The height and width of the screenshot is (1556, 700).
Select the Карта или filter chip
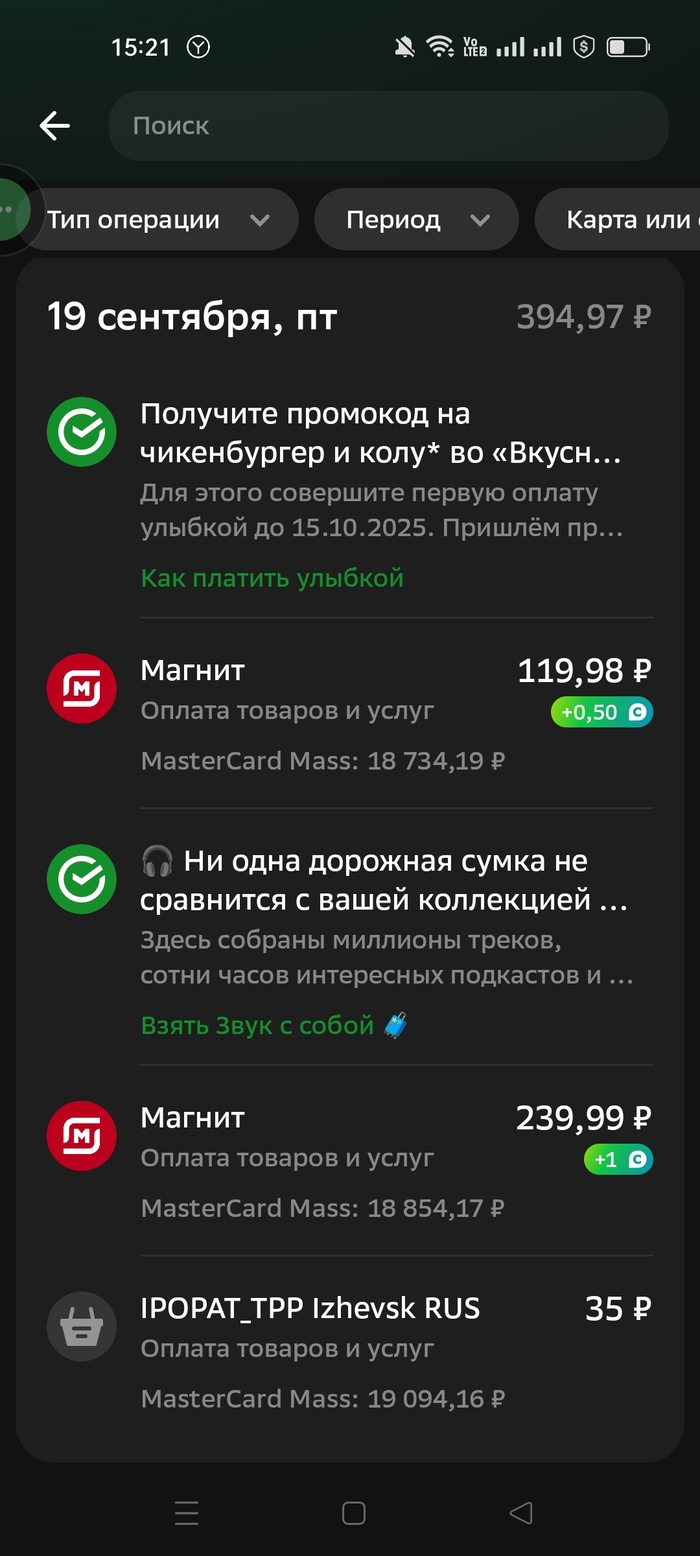click(618, 220)
